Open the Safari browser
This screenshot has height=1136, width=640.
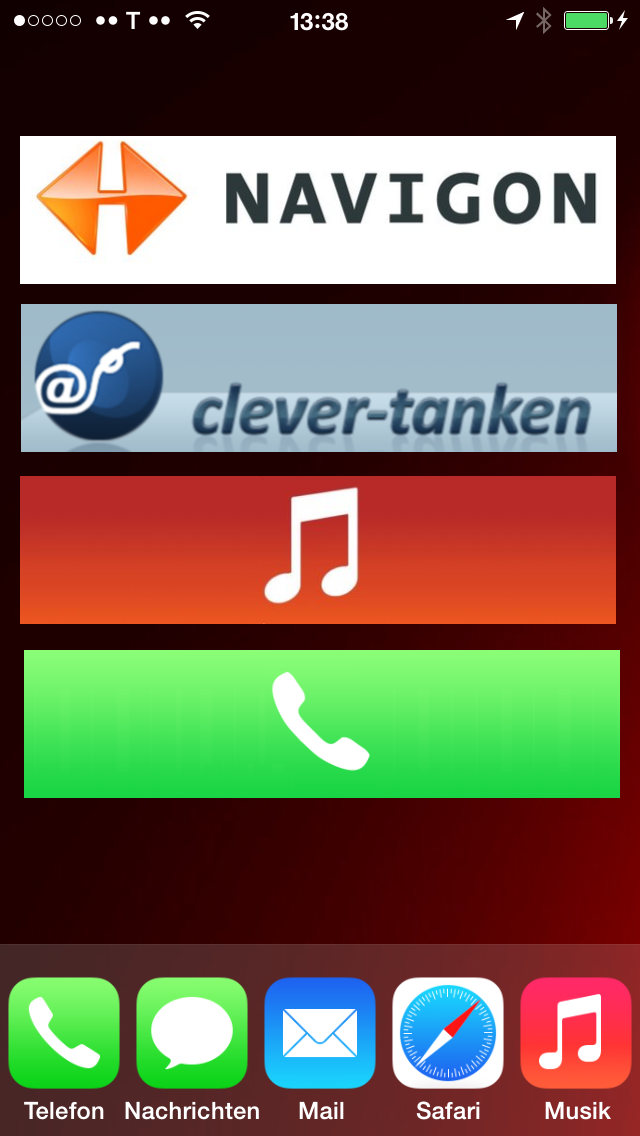[x=448, y=1033]
